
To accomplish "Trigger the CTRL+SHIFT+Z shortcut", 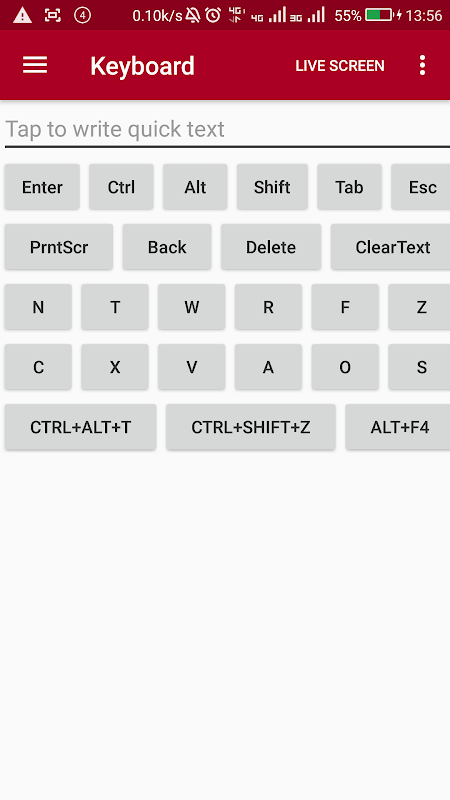I will click(251, 427).
